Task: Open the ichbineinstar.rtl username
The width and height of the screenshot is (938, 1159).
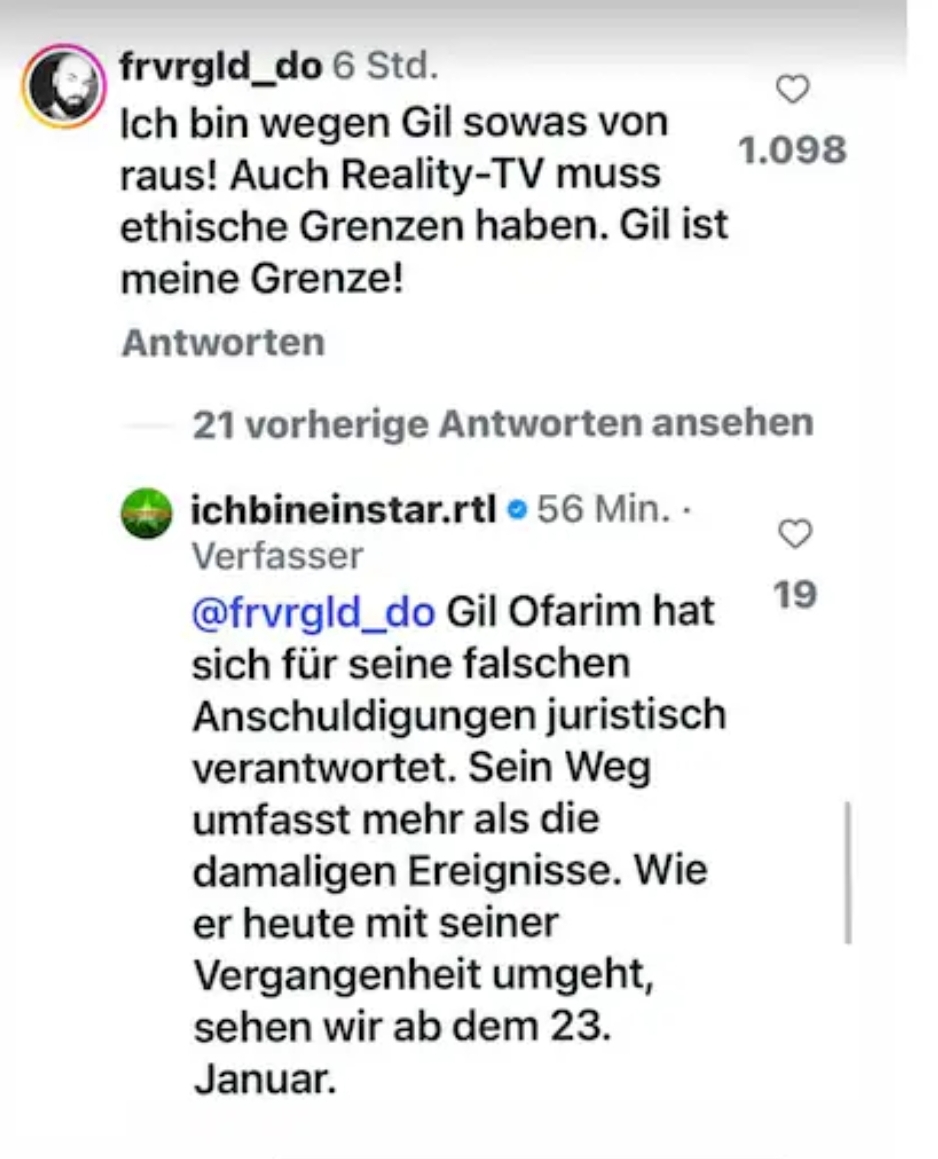Action: 343,510
